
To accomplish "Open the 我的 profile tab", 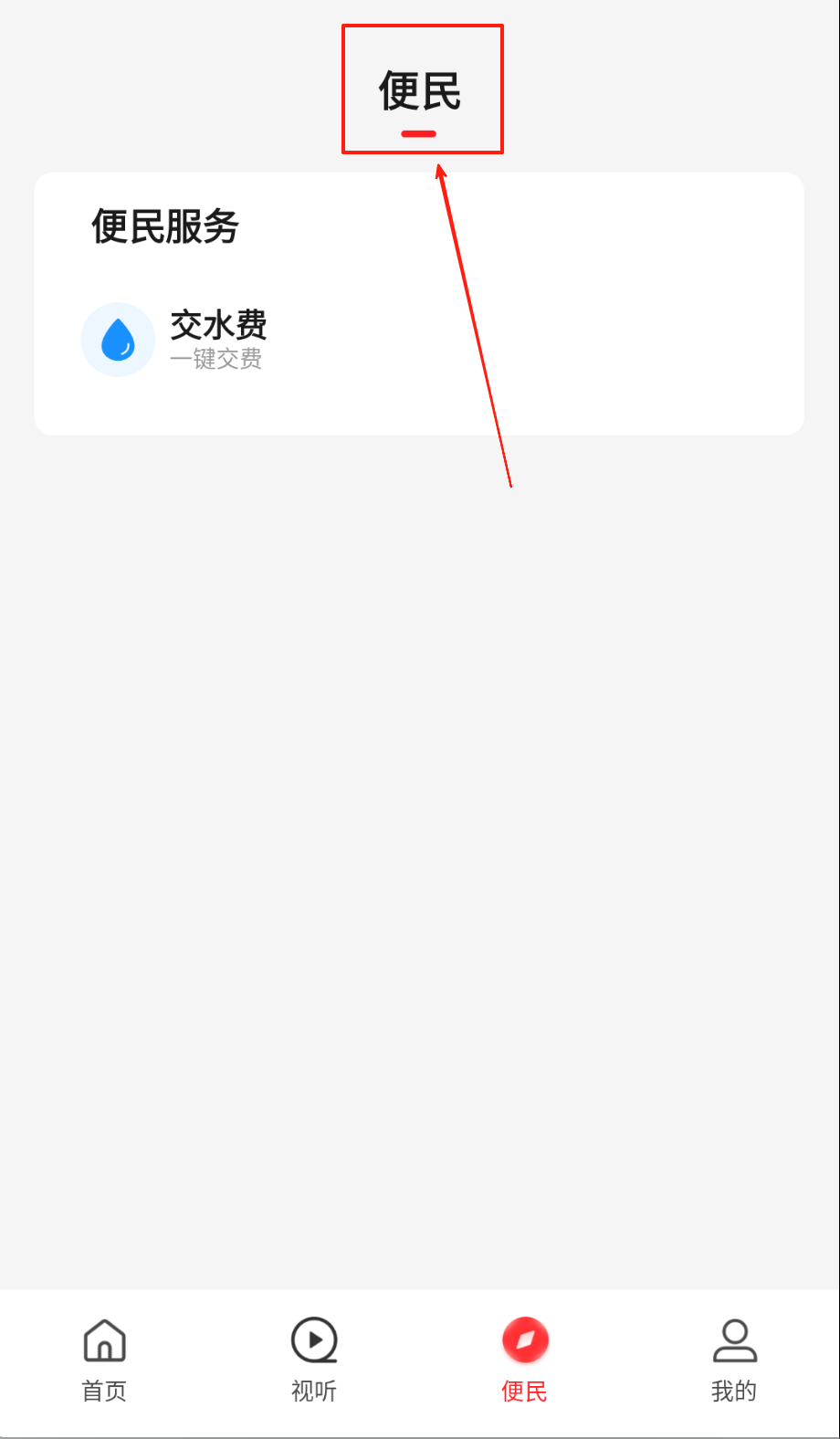I will click(x=734, y=1360).
